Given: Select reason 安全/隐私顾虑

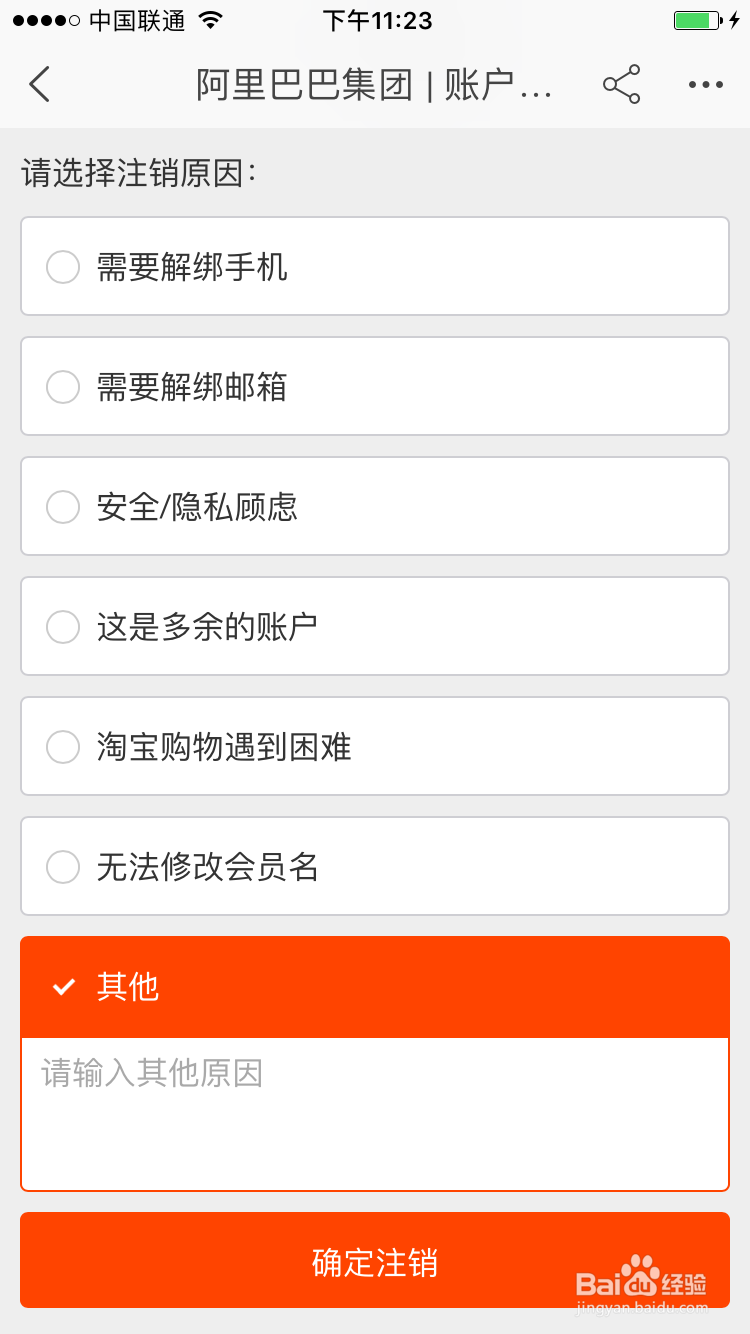Looking at the screenshot, I should pyautogui.click(x=374, y=506).
